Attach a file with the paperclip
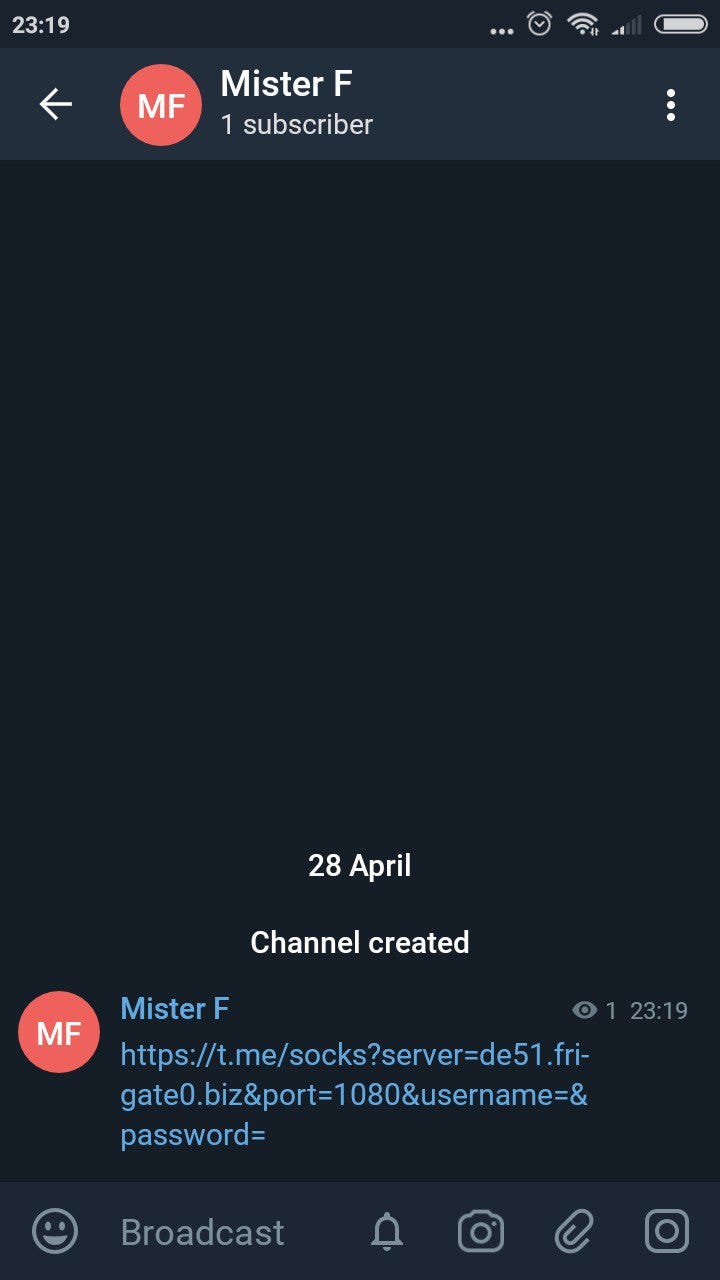This screenshot has width=720, height=1280. (x=574, y=1231)
